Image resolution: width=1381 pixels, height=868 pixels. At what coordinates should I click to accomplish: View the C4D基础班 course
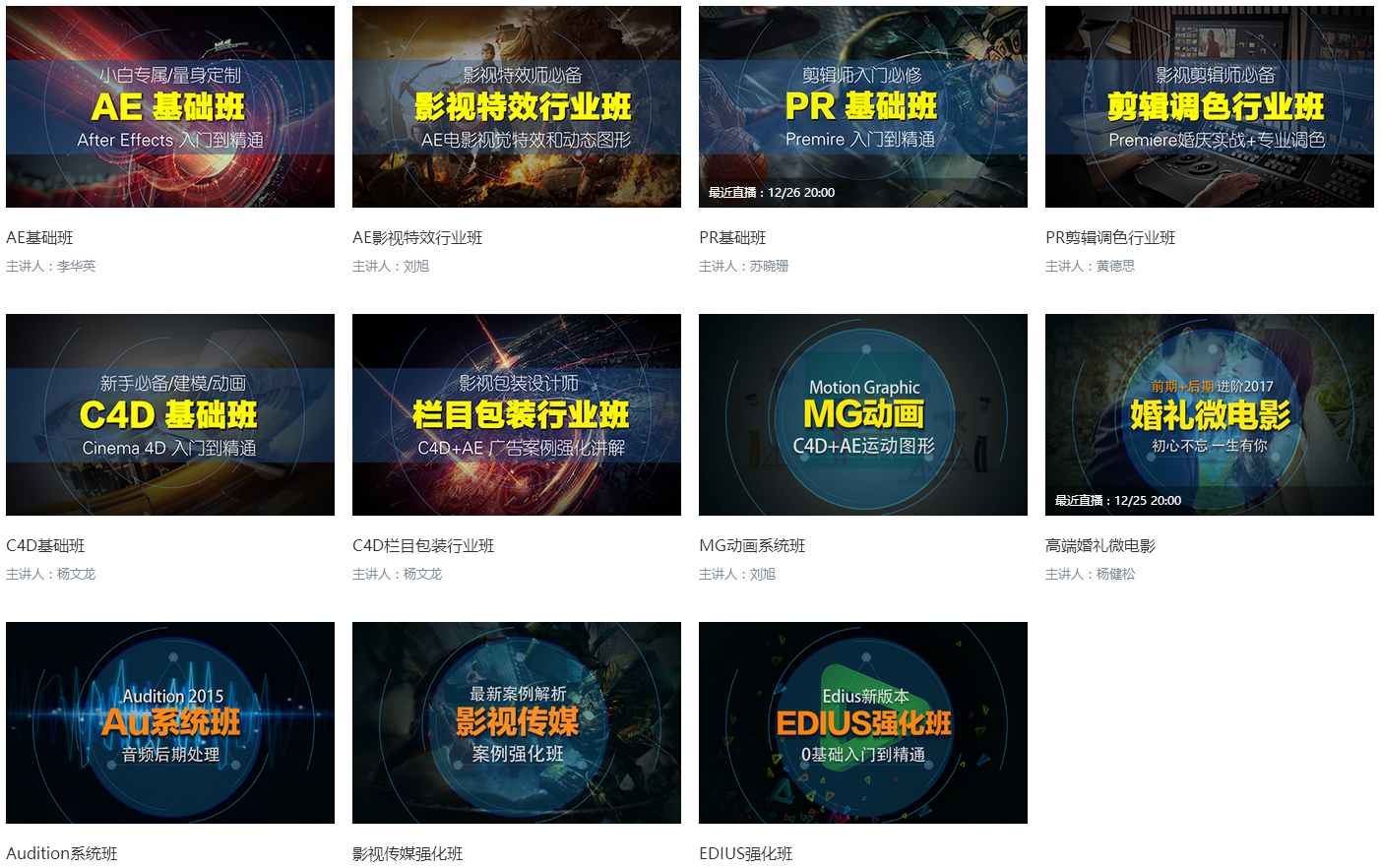[170, 415]
